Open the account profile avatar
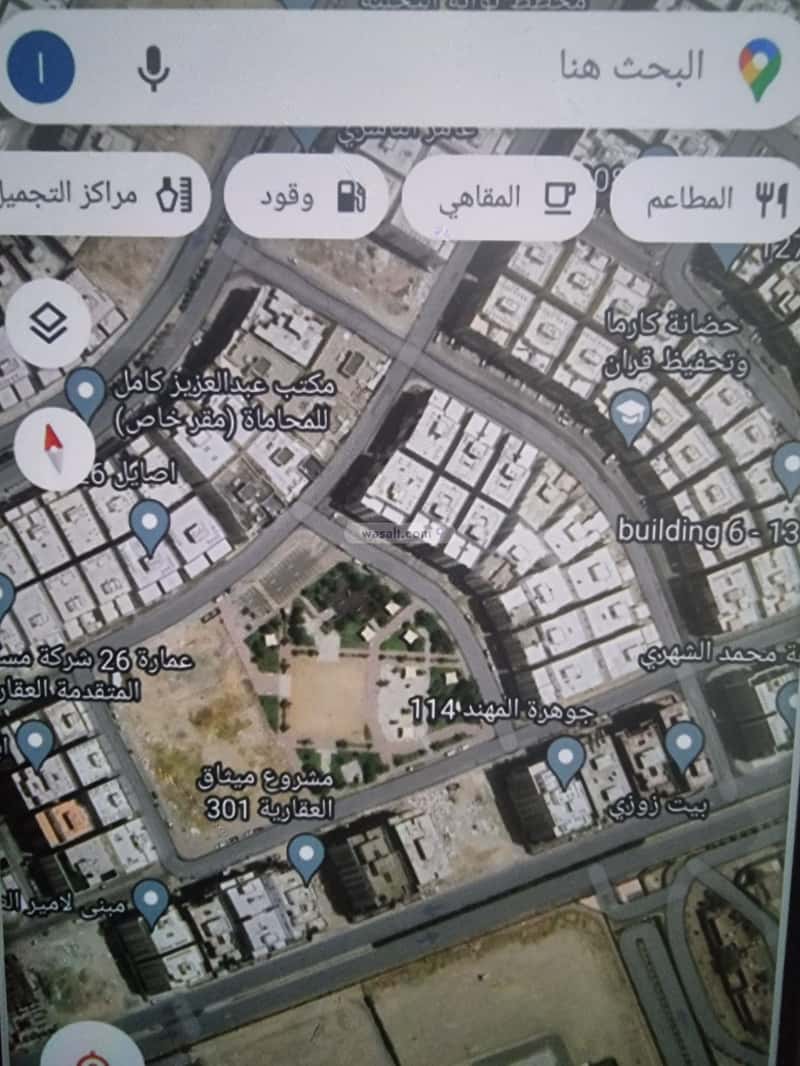Image resolution: width=800 pixels, height=1066 pixels. click(x=41, y=68)
